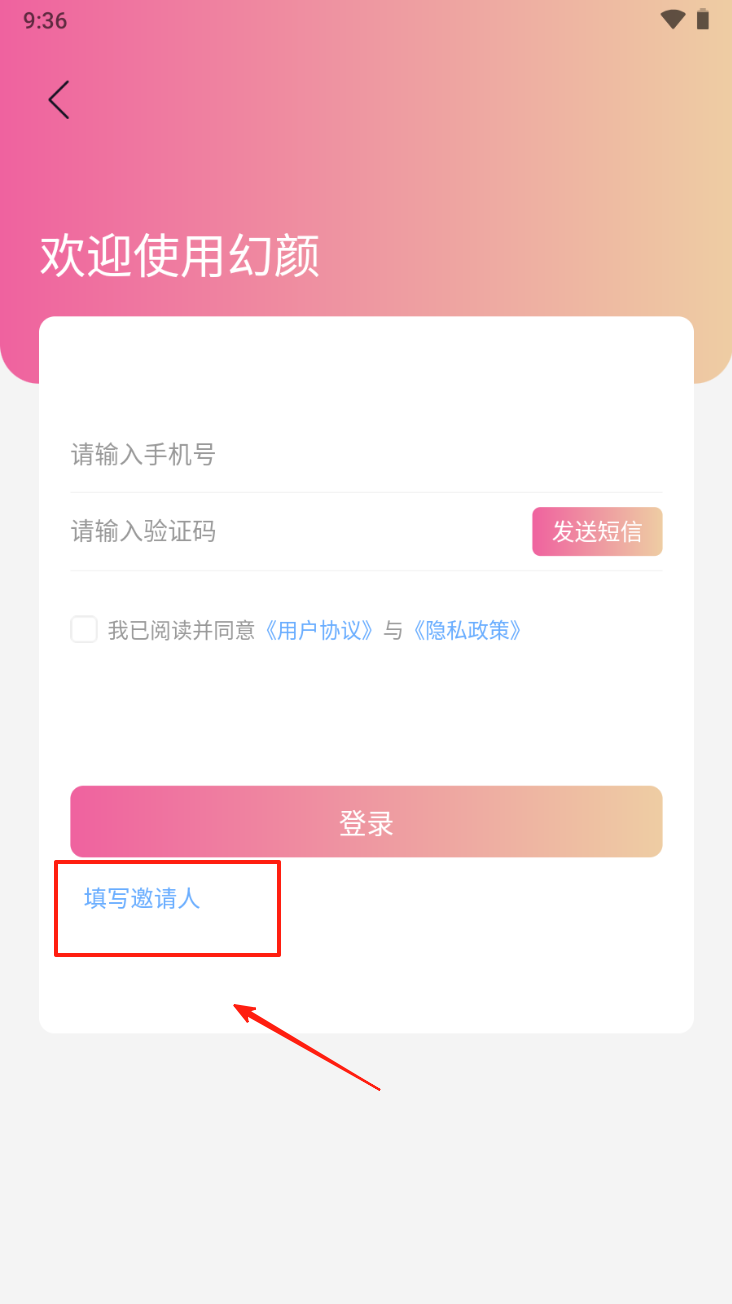732x1304 pixels.
Task: Check the agreement consent box
Action: click(84, 629)
